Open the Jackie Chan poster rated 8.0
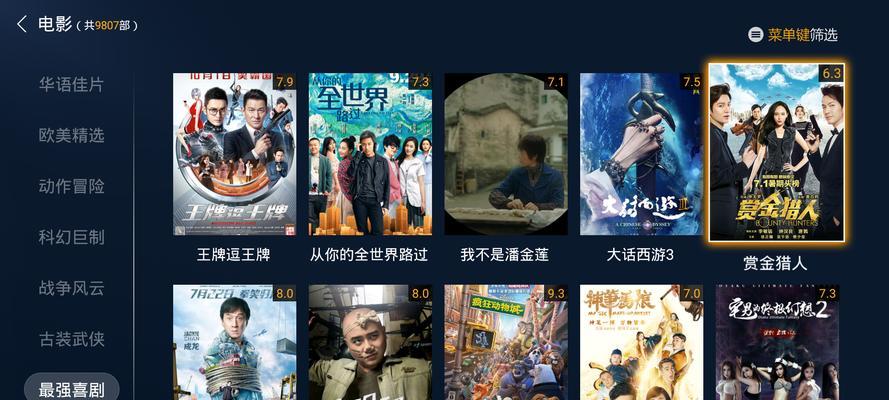 pos(234,343)
